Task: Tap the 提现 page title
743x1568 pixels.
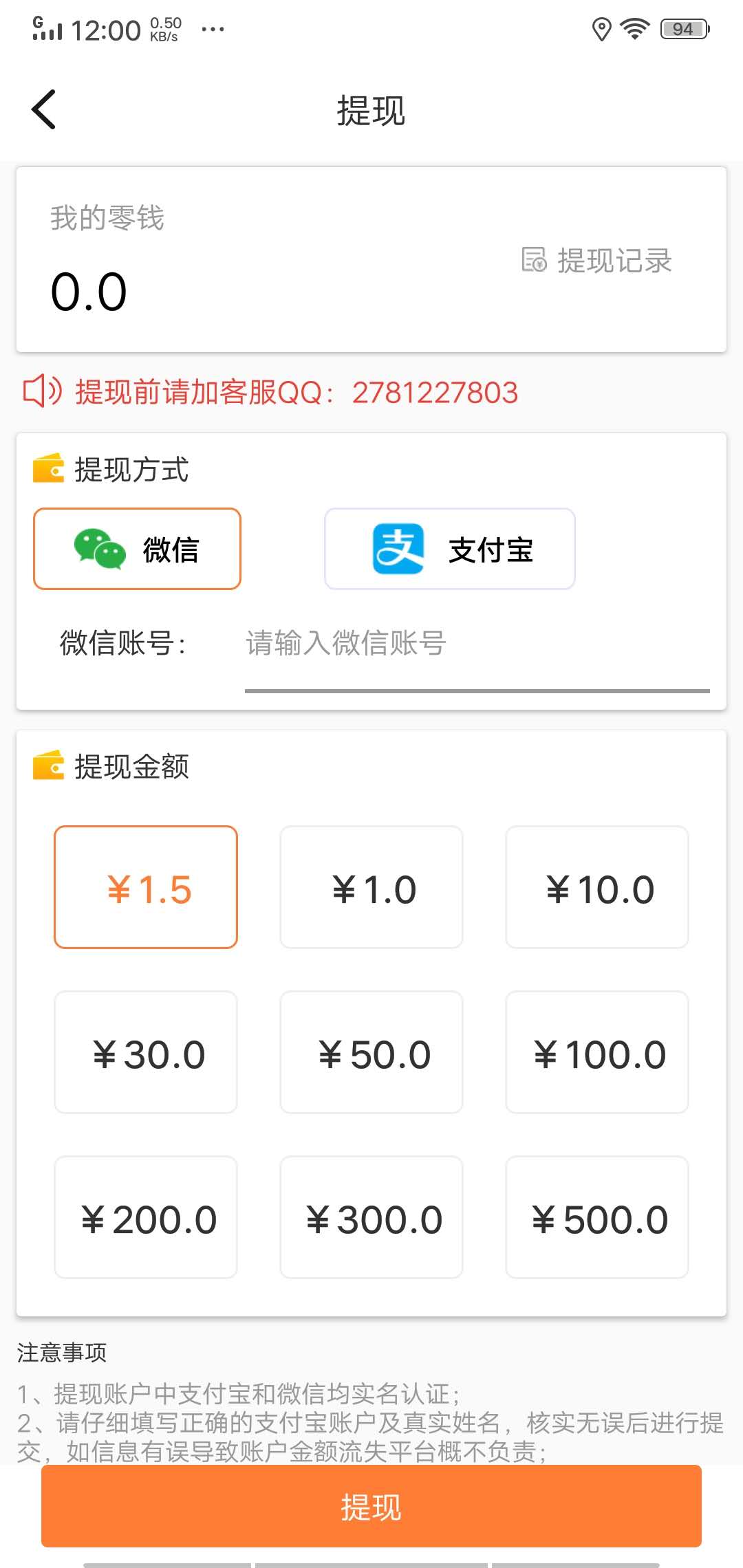Action: [371, 110]
